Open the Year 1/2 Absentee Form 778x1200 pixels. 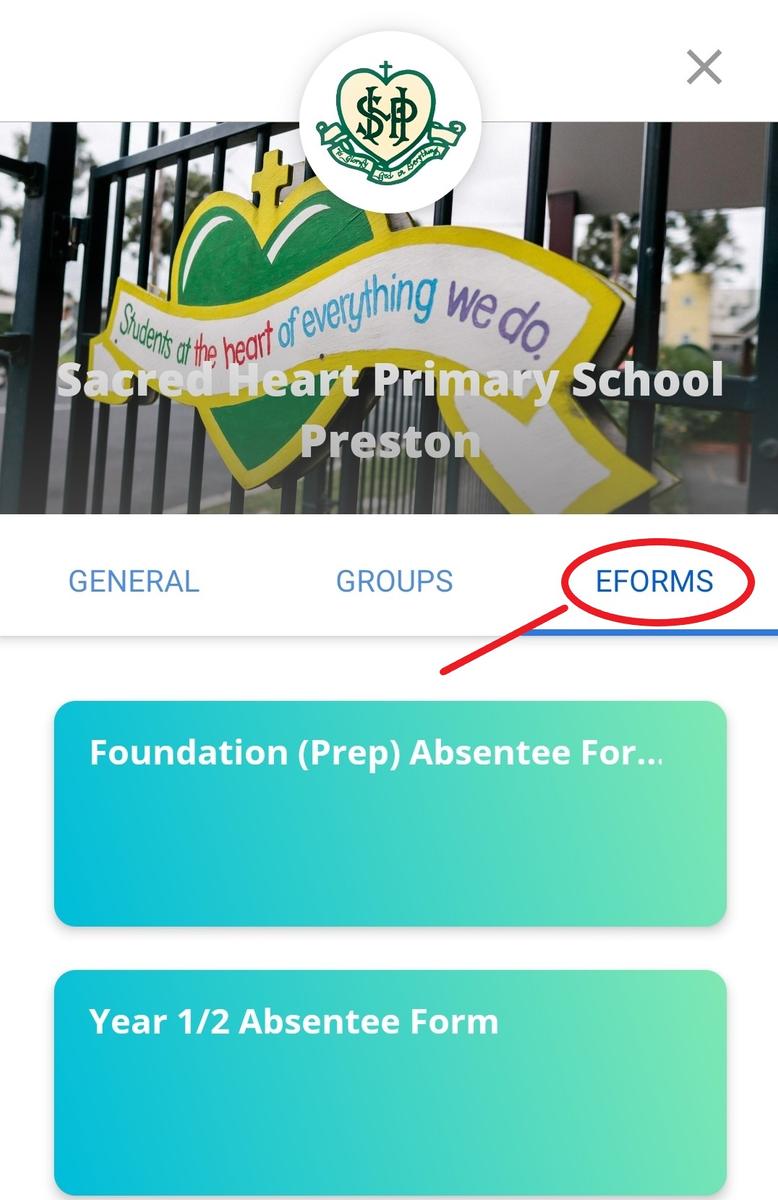pos(390,1080)
